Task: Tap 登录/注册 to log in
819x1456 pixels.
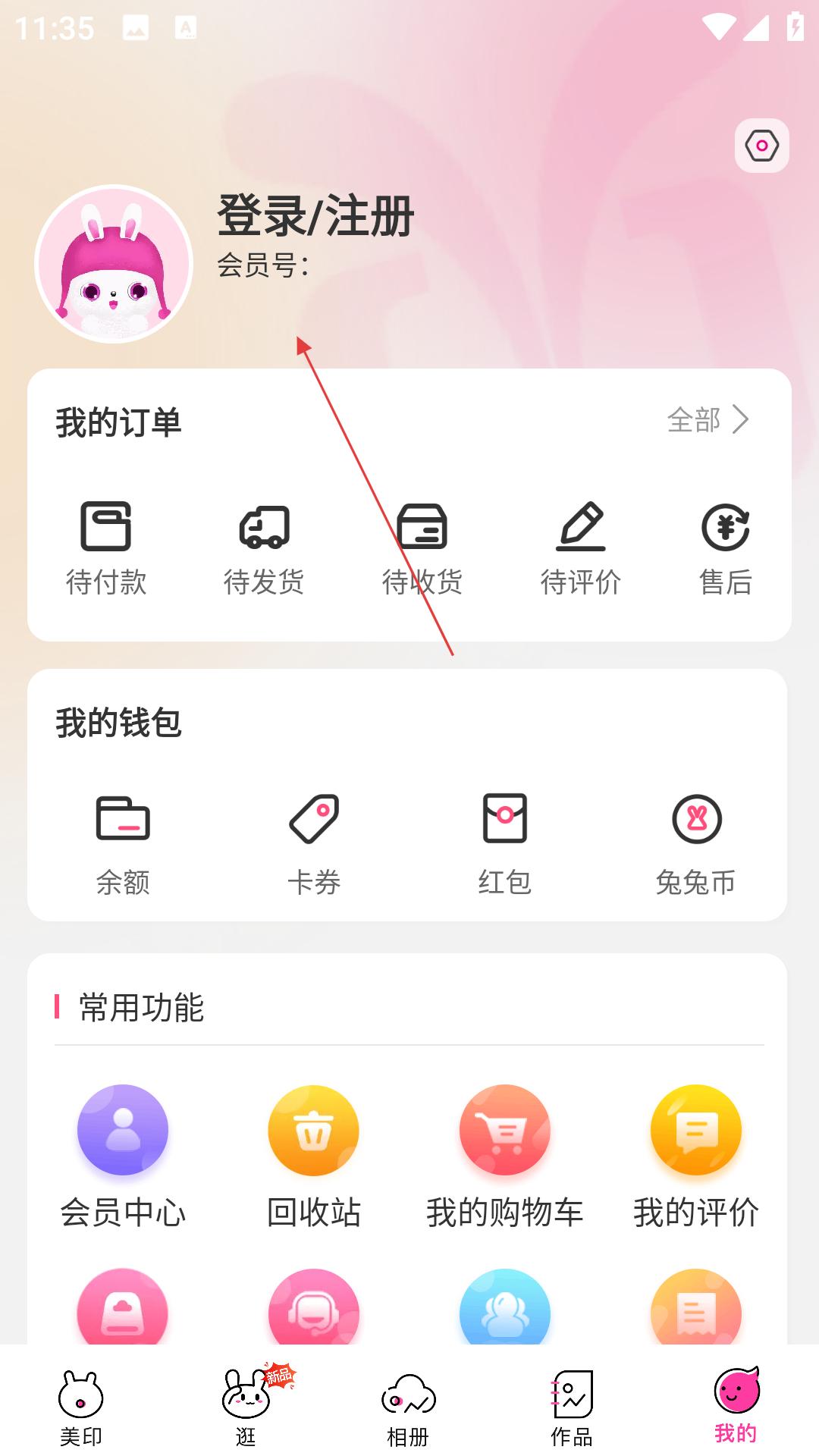Action: click(x=315, y=215)
